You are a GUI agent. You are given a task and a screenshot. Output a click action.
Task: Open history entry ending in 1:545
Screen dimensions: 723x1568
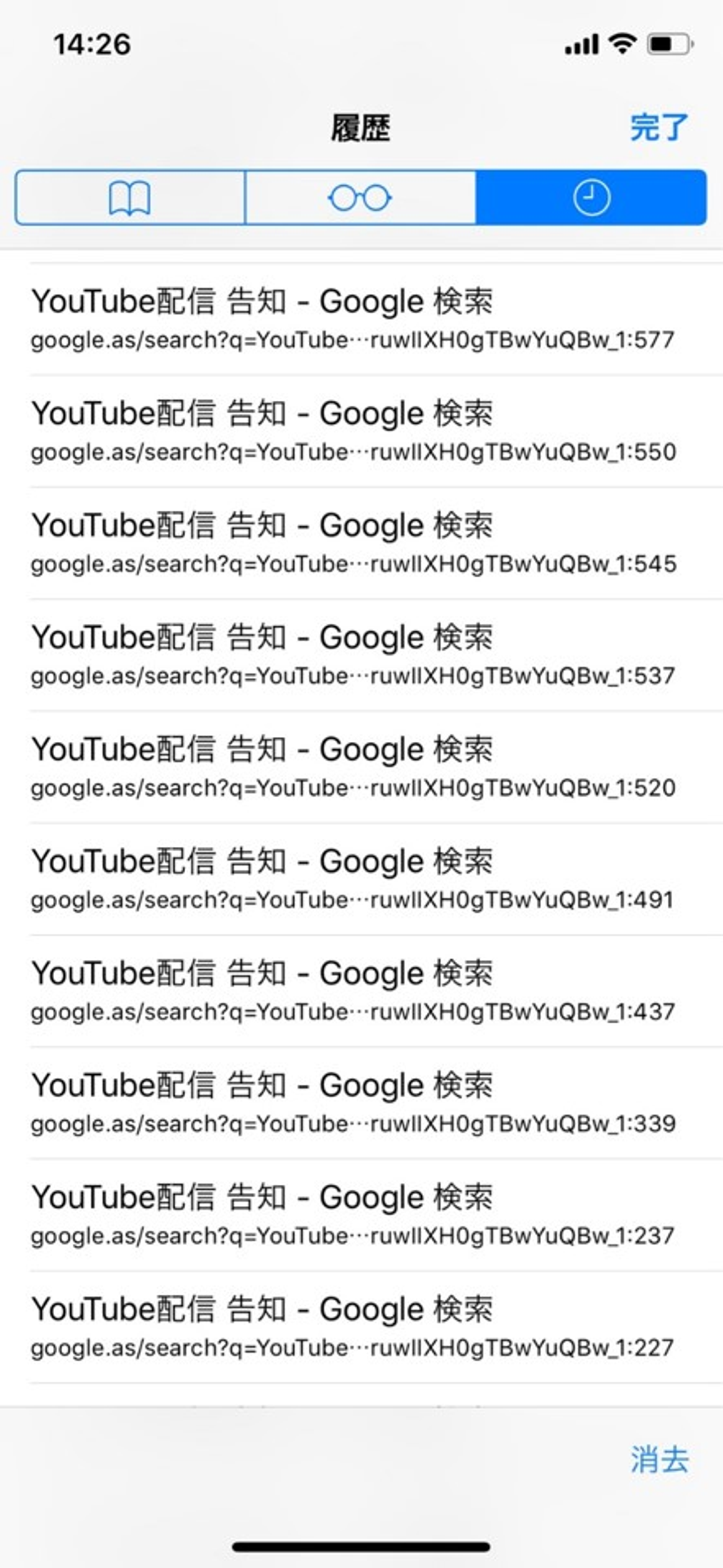pos(353,543)
